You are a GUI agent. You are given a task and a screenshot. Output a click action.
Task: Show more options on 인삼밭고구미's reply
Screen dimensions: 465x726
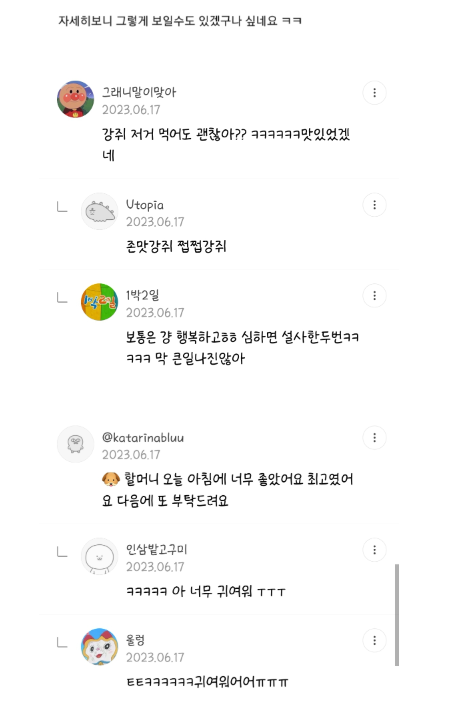374,550
